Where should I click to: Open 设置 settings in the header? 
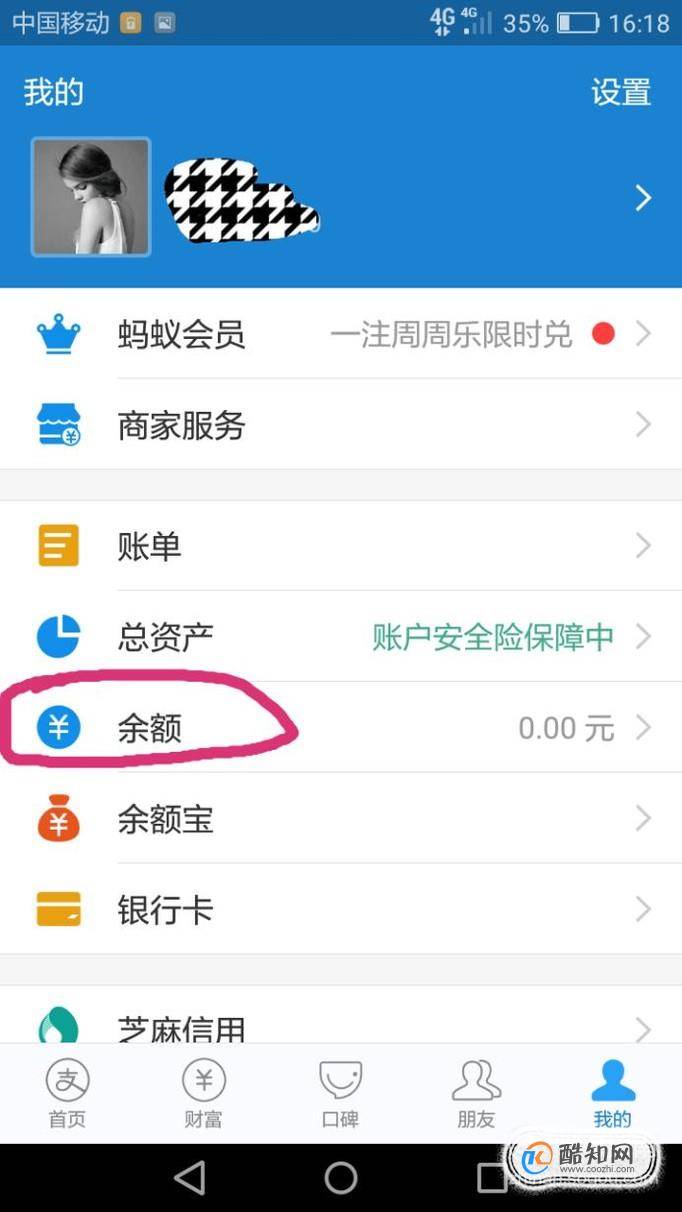coord(621,92)
